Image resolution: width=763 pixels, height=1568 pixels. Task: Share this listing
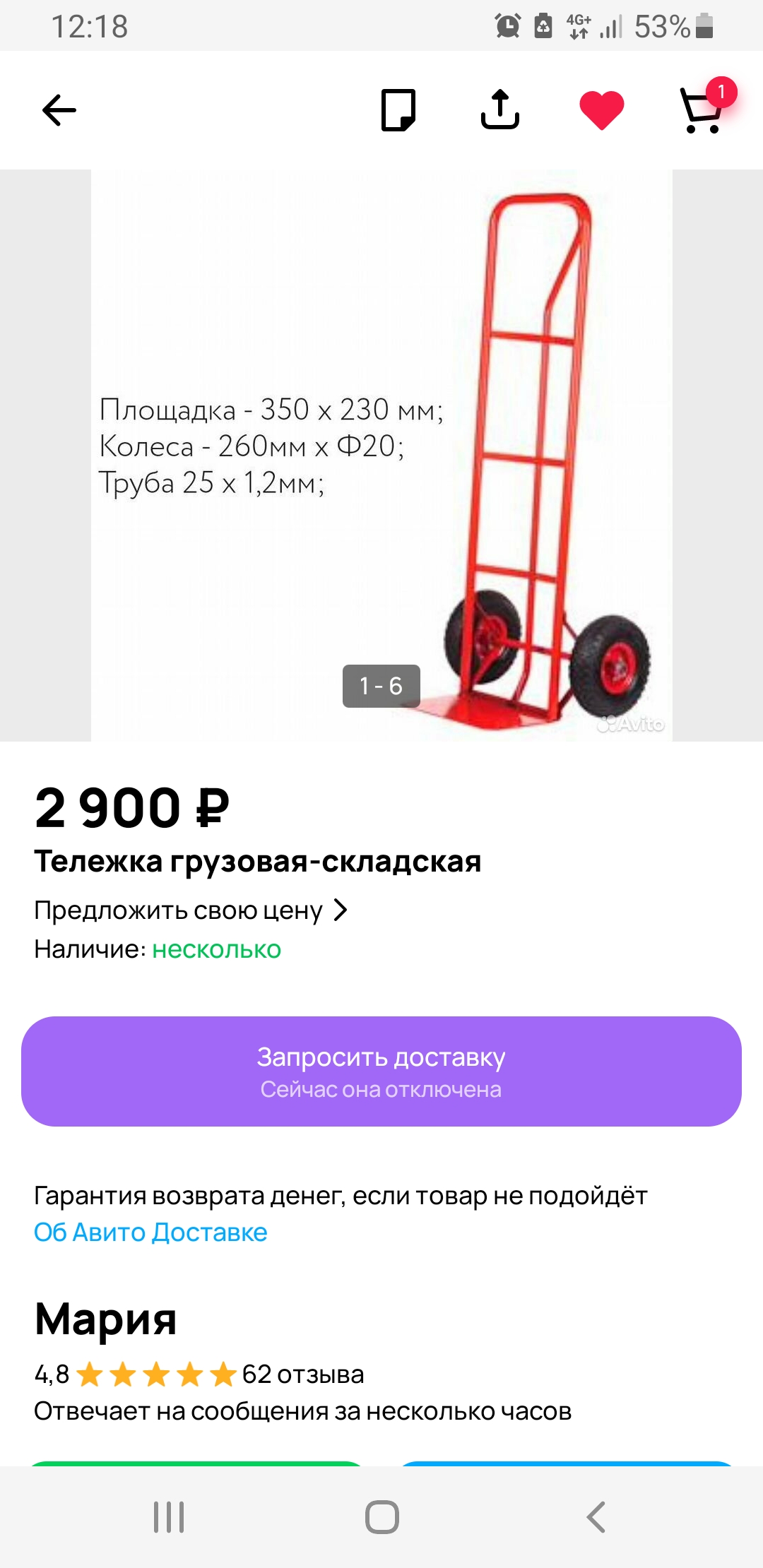pyautogui.click(x=500, y=109)
